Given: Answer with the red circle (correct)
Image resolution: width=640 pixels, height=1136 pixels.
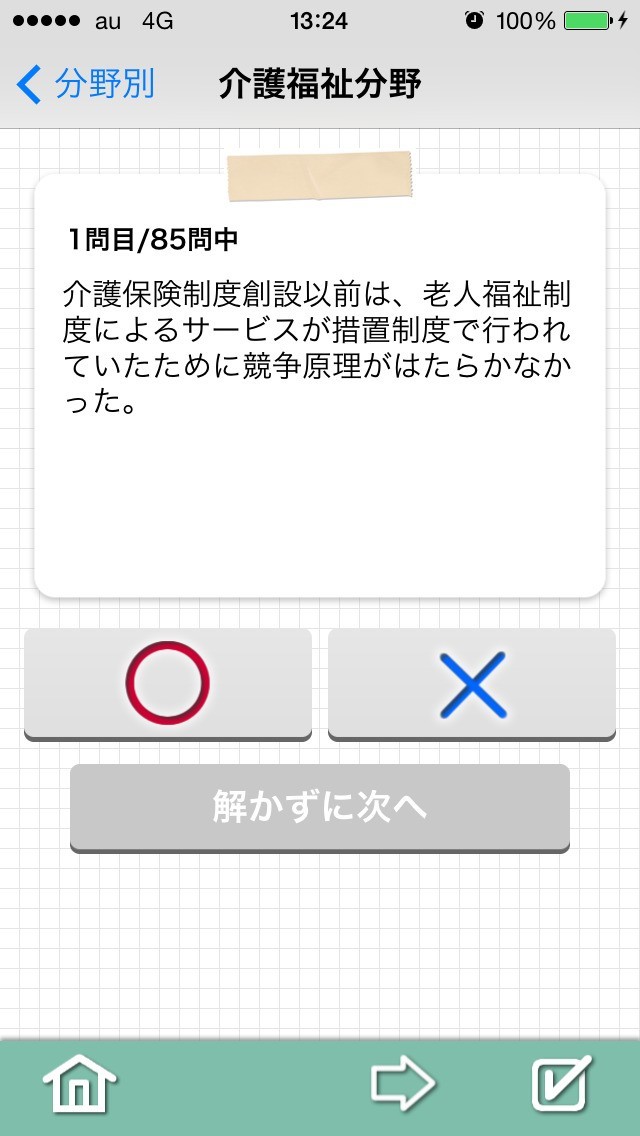Looking at the screenshot, I should [168, 684].
